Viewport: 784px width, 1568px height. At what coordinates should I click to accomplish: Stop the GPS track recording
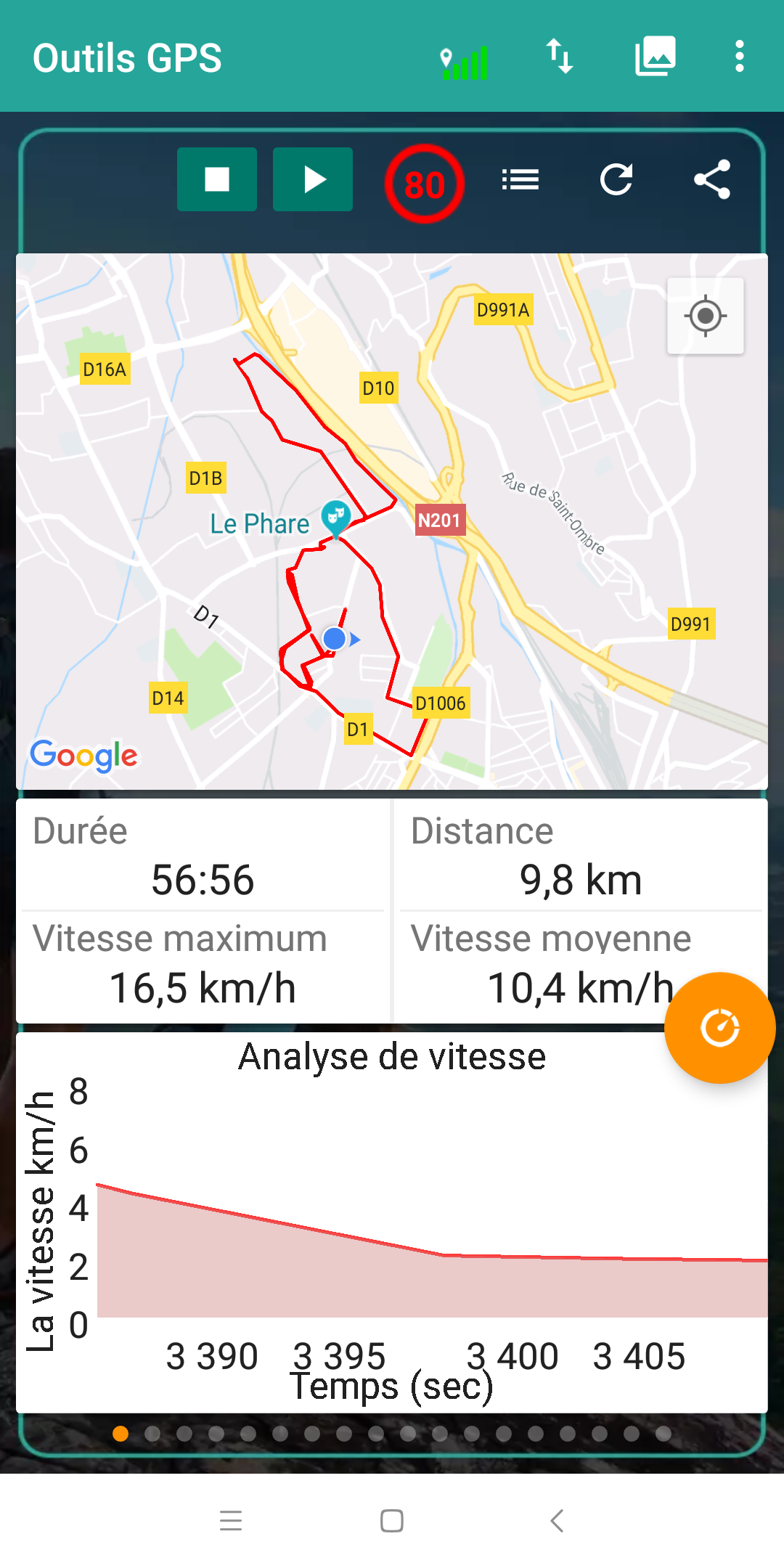pos(217,179)
